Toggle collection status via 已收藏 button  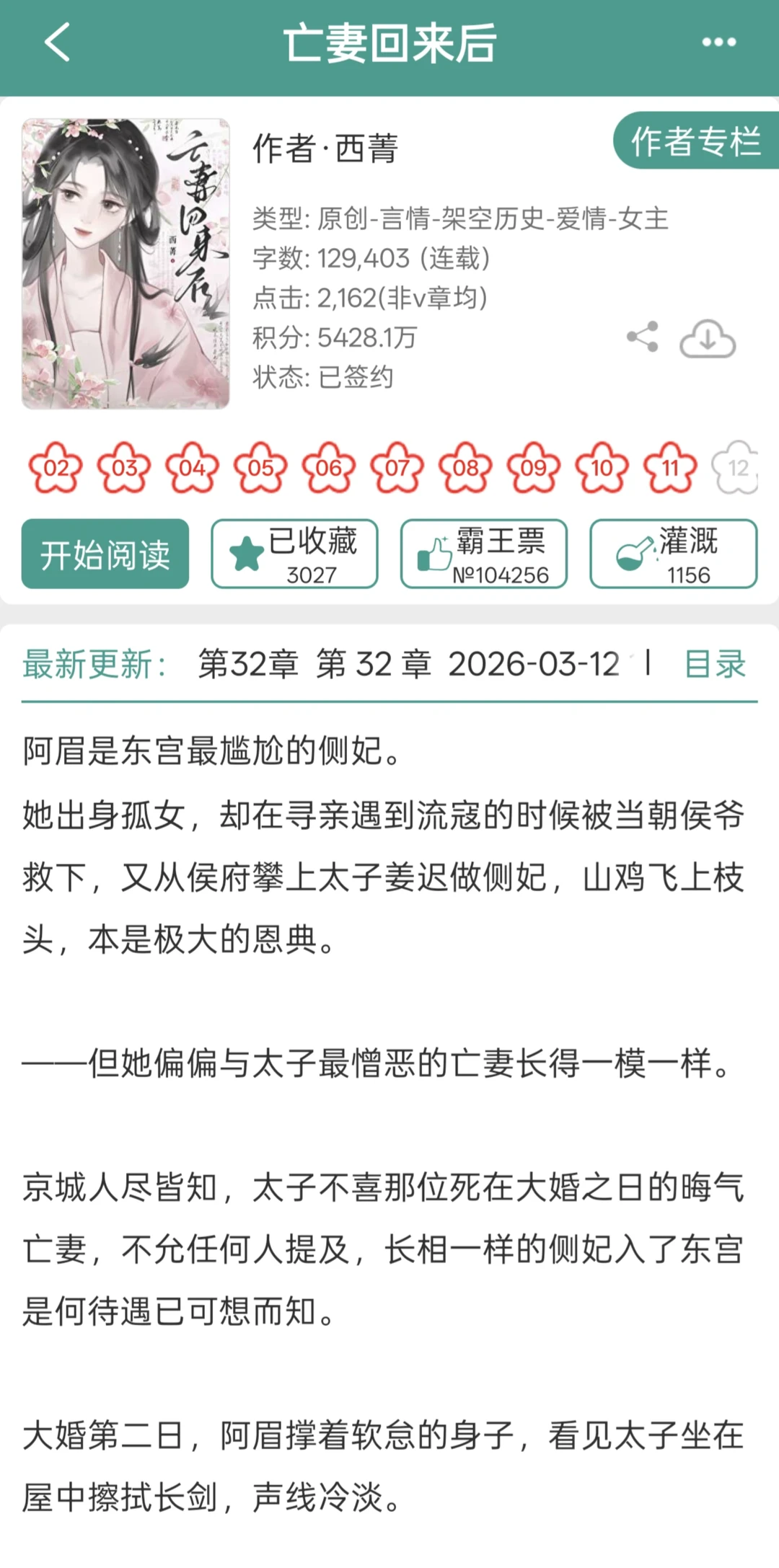click(293, 554)
